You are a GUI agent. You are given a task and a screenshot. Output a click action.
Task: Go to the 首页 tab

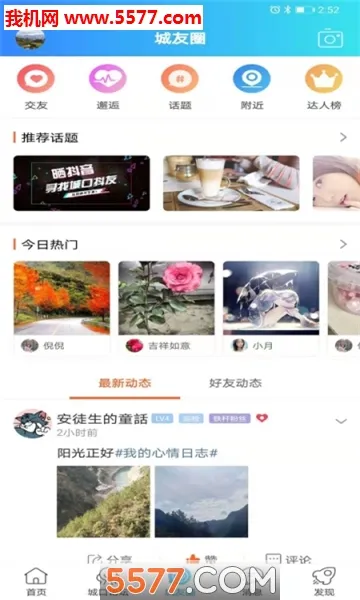36,582
